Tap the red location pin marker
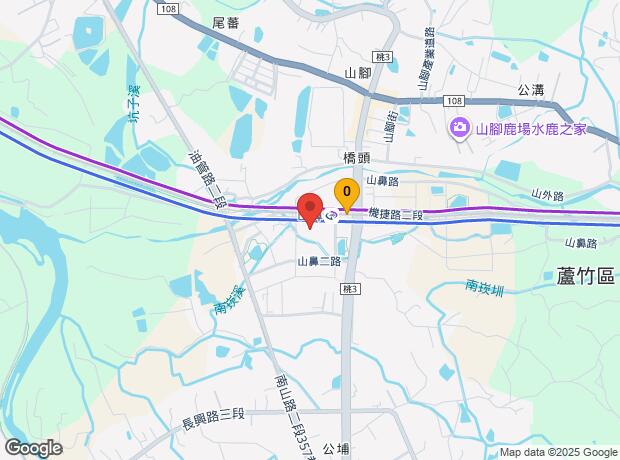This screenshot has height=460, width=620. (x=310, y=209)
